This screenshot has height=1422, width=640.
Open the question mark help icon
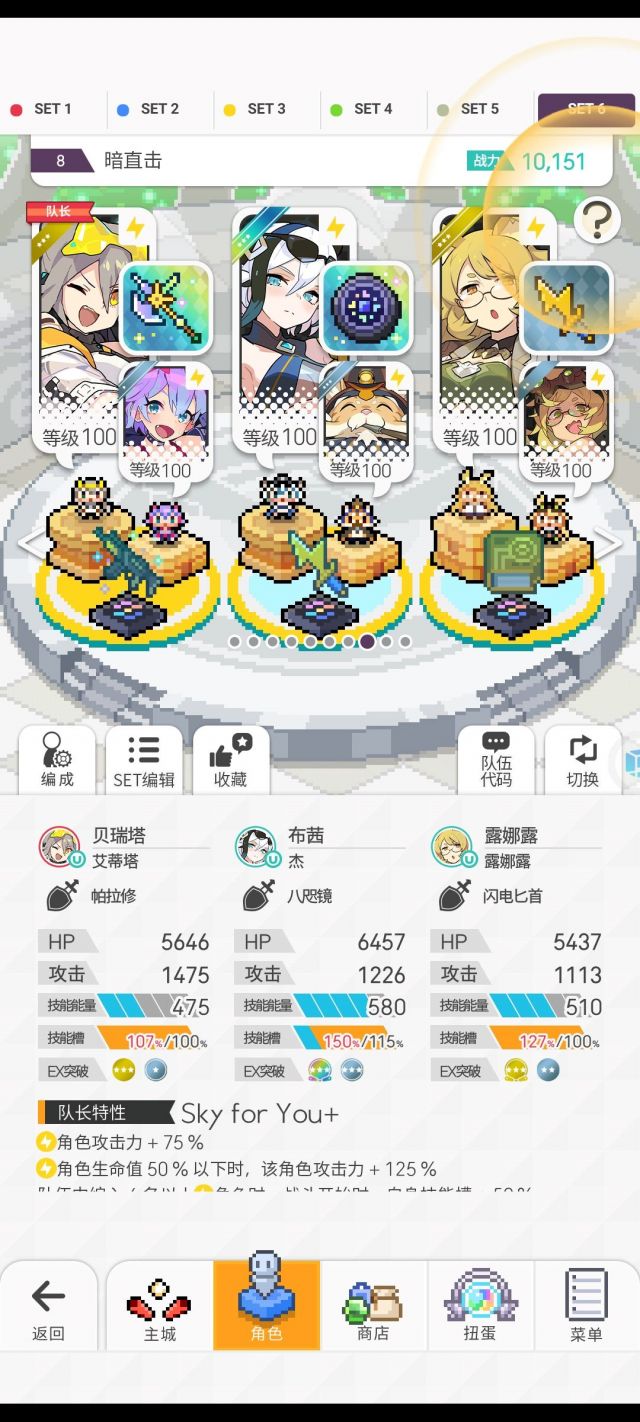click(x=598, y=220)
